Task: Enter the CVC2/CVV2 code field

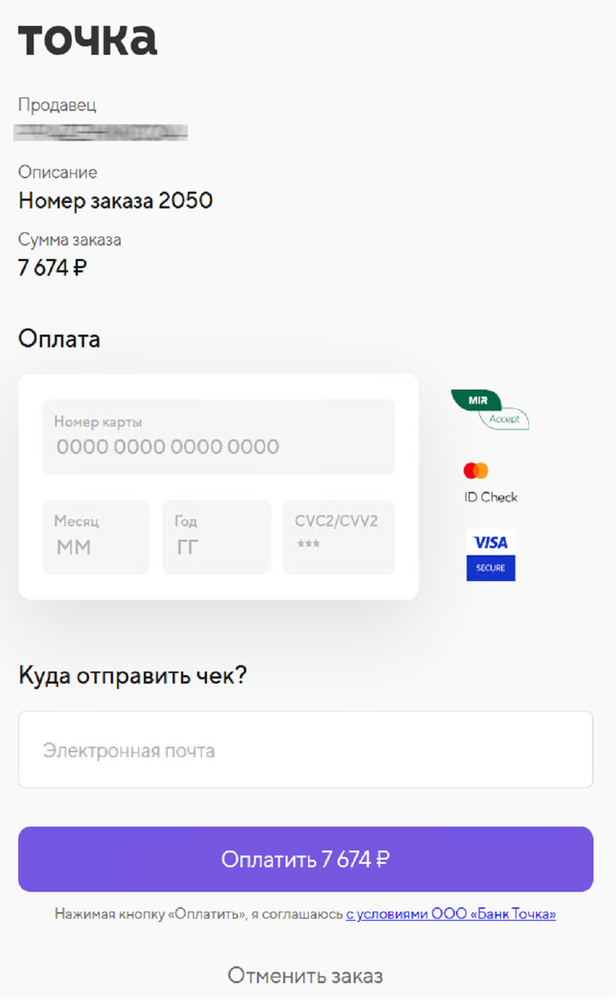Action: point(338,537)
